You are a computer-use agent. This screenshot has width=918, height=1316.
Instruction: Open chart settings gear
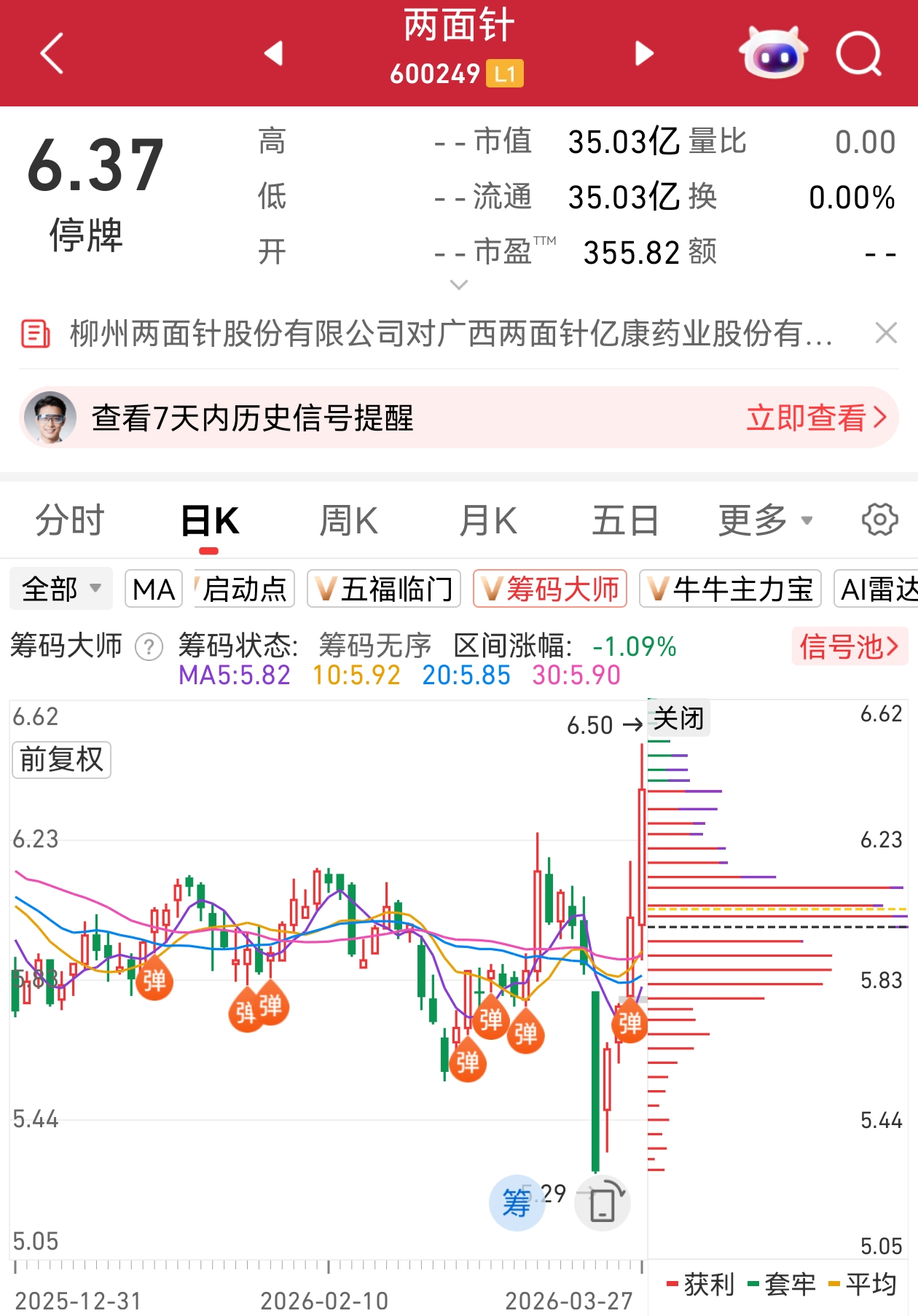[879, 520]
